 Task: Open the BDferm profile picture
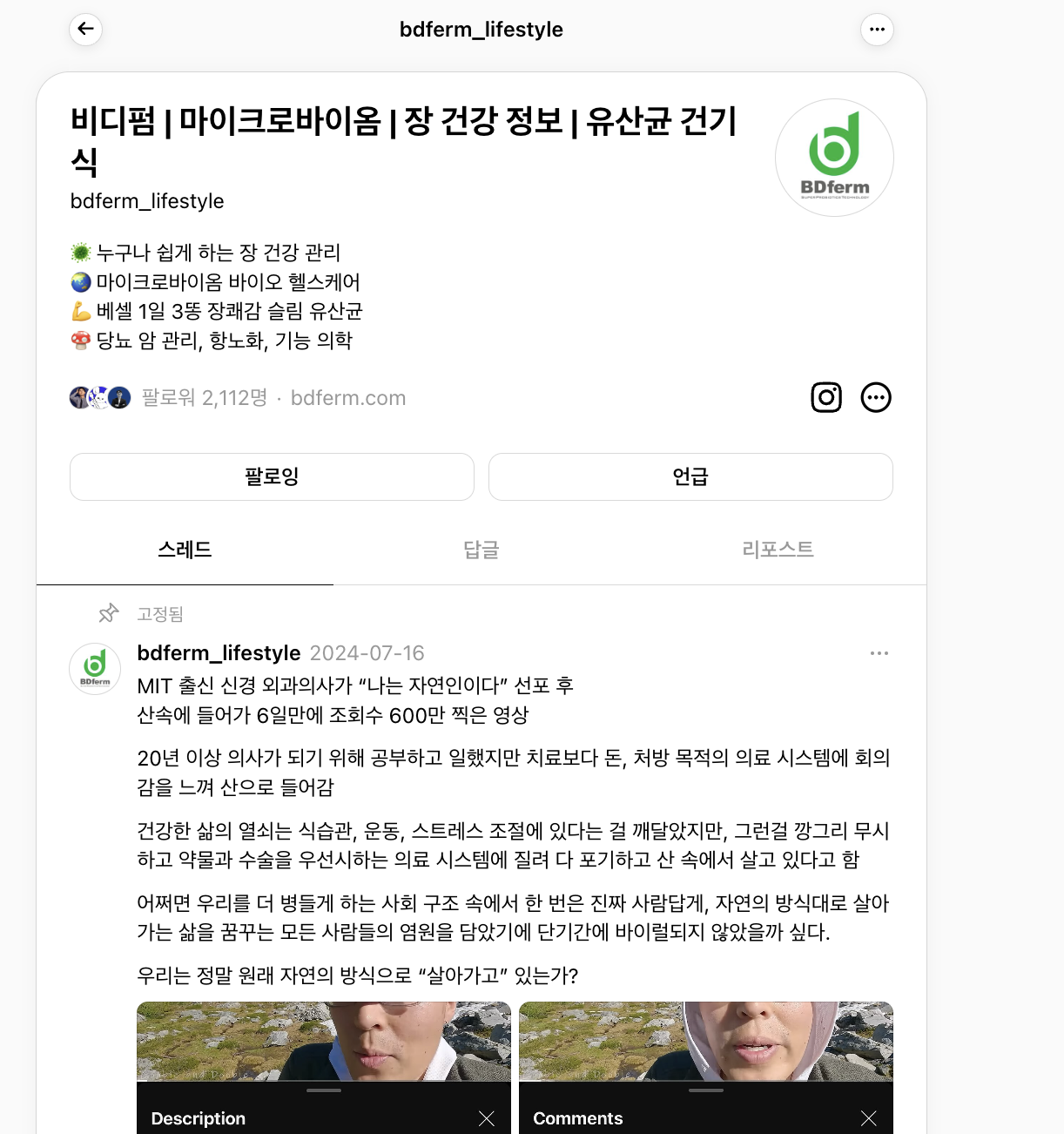[x=834, y=158]
